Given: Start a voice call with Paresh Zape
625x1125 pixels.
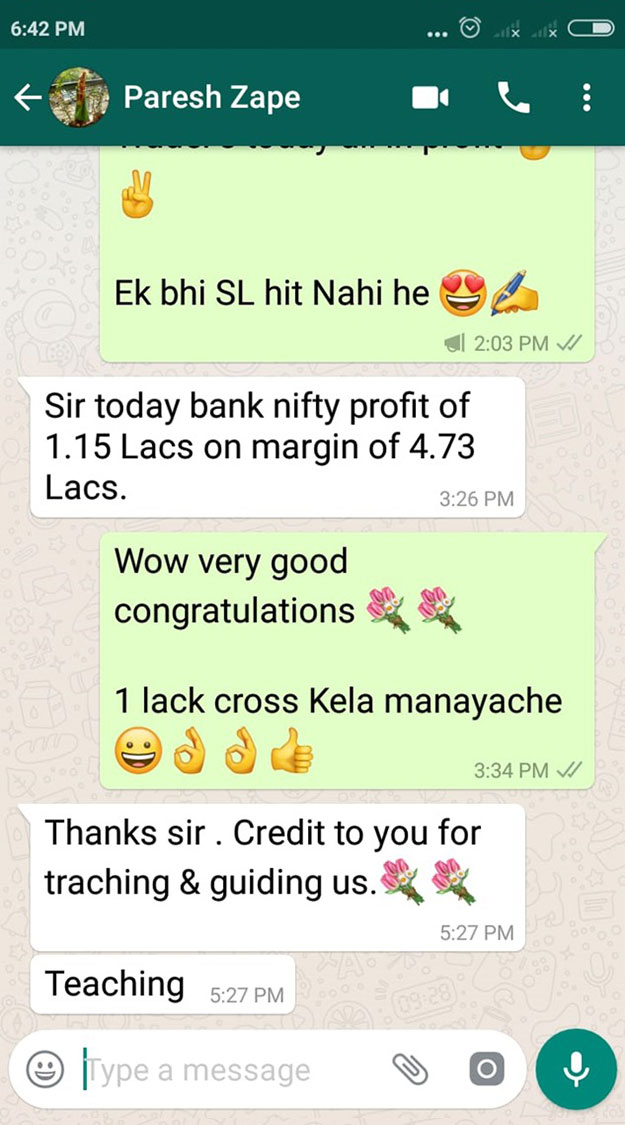Looking at the screenshot, I should (514, 98).
